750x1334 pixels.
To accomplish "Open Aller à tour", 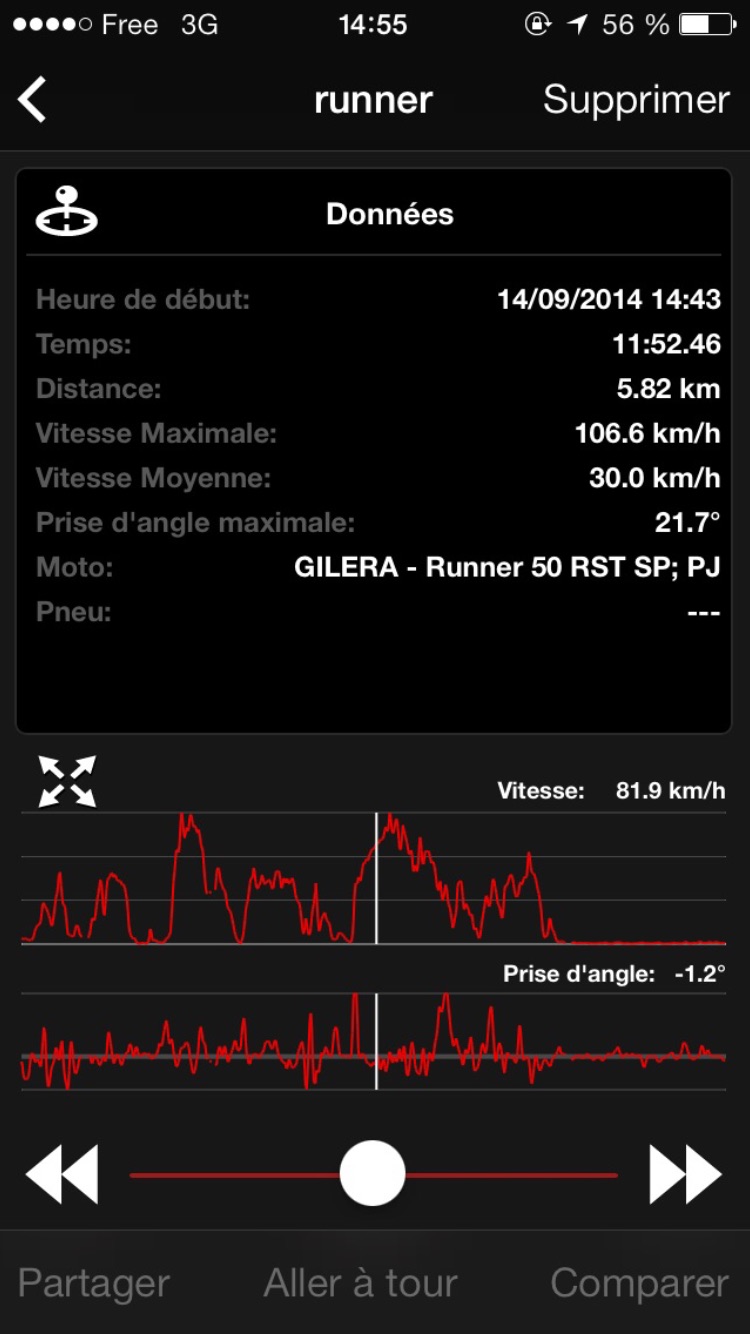I will (x=361, y=1282).
